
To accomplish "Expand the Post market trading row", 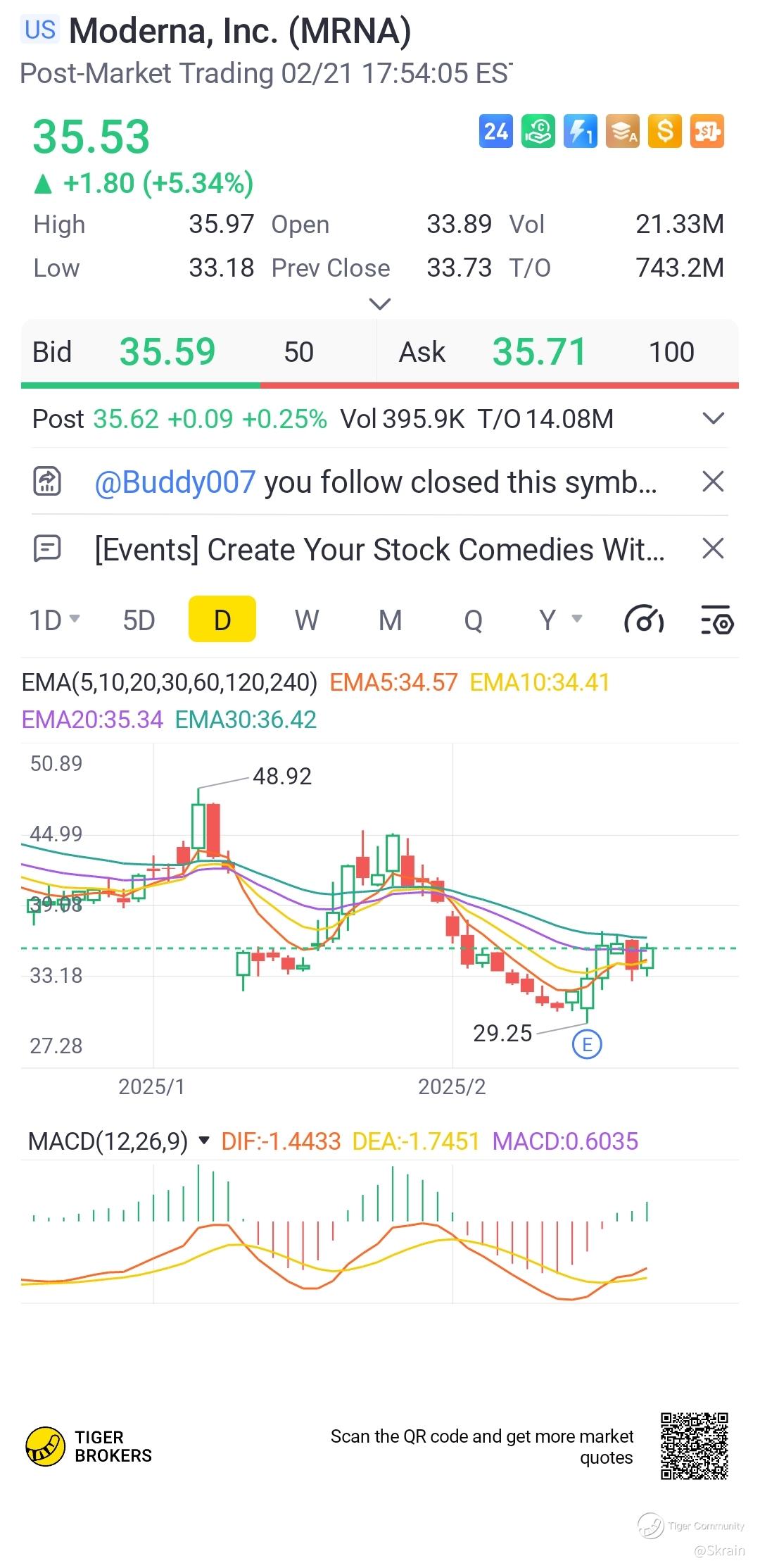I will point(713,419).
